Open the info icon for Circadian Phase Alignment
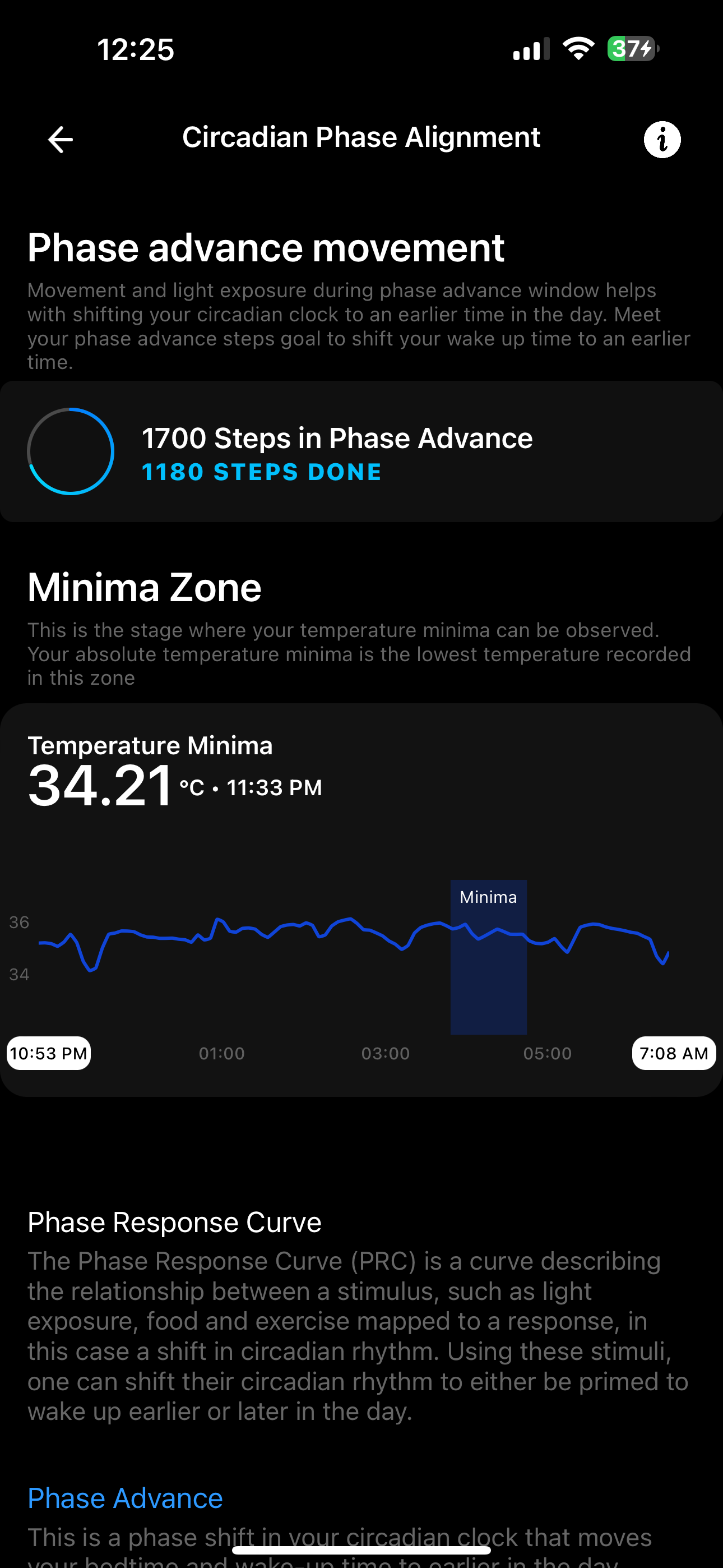 661,139
